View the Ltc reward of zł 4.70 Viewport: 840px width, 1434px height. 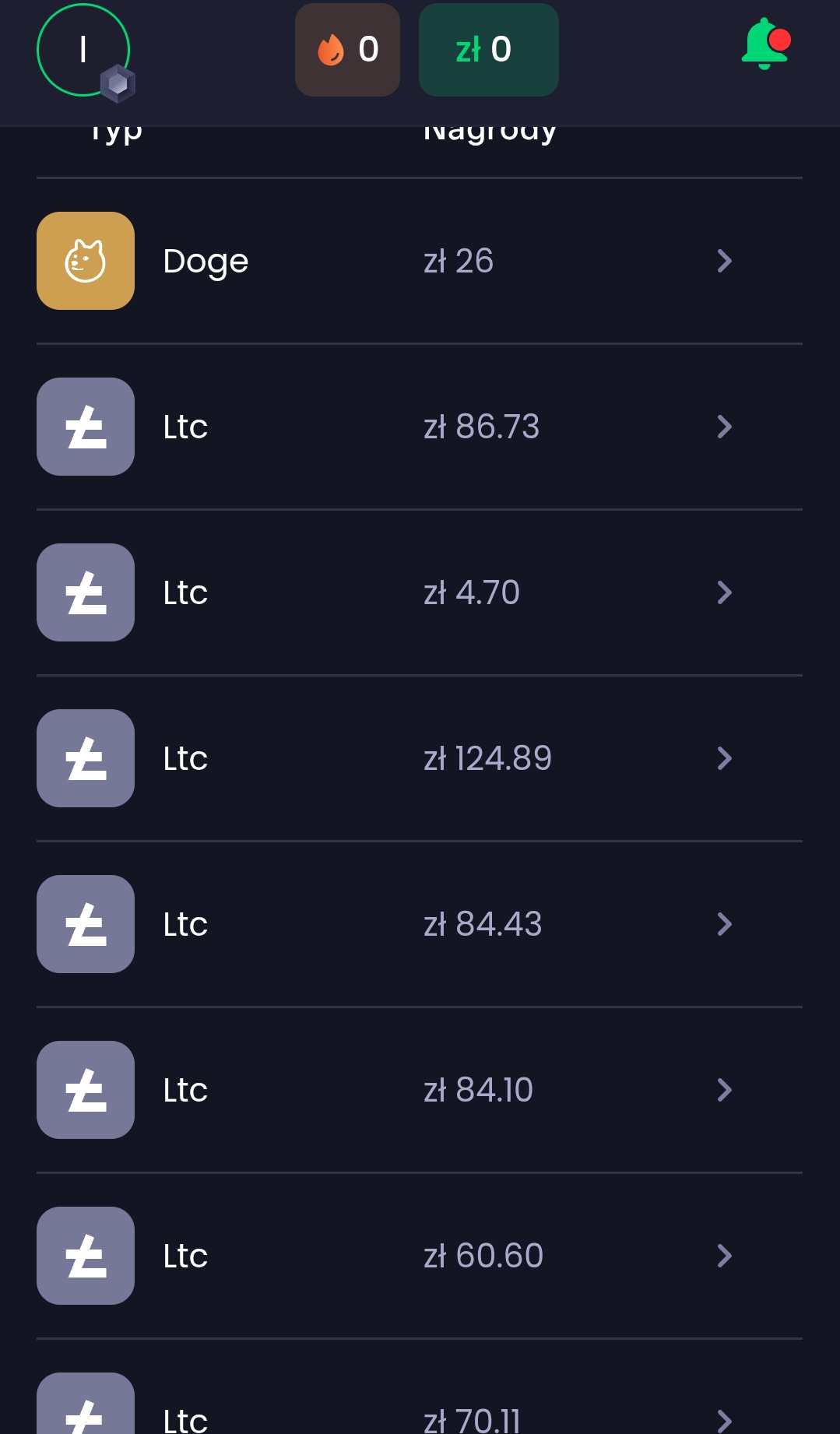[x=419, y=592]
